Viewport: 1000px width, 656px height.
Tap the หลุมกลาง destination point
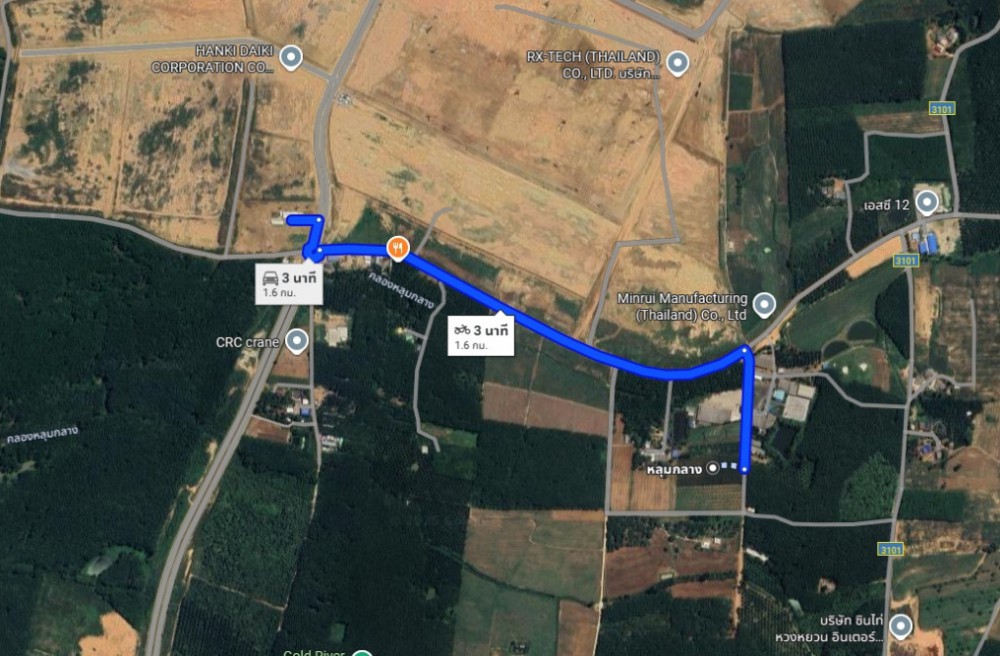713,467
